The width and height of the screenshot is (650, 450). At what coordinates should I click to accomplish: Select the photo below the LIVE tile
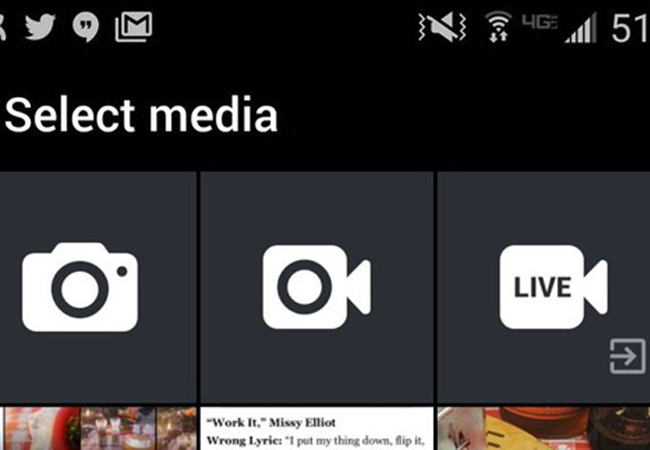[545, 430]
